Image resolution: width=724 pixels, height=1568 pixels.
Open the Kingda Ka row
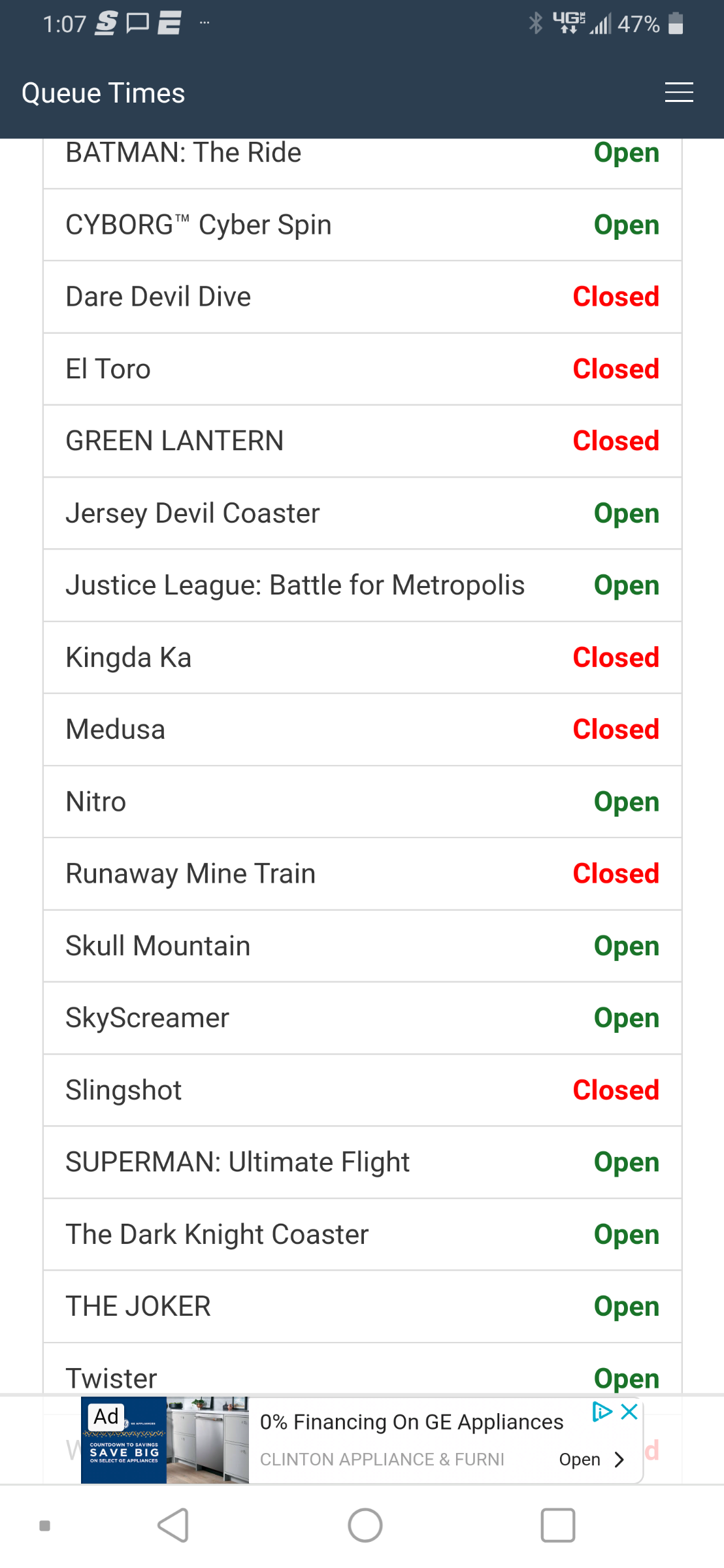[363, 657]
